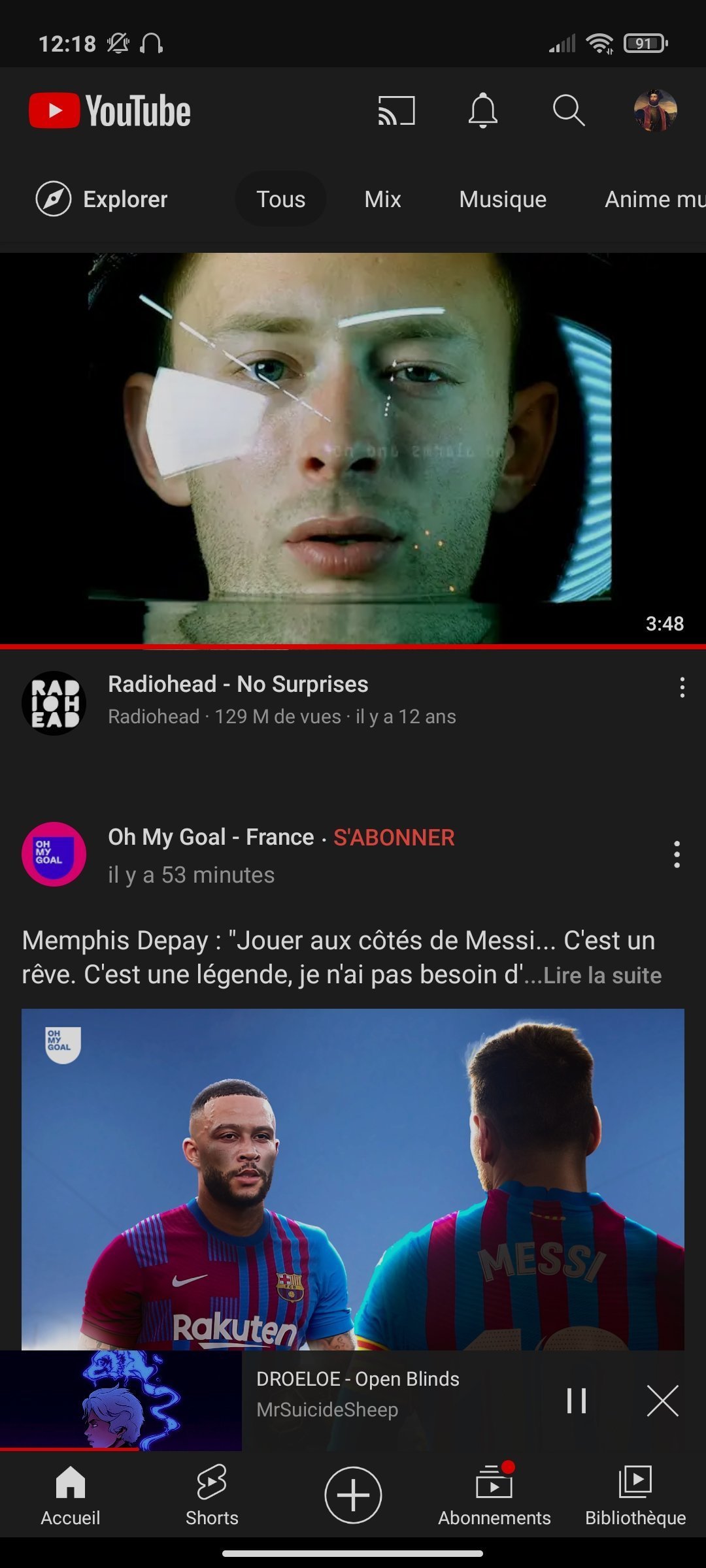Open the notifications bell
706x1568 pixels.
click(483, 110)
